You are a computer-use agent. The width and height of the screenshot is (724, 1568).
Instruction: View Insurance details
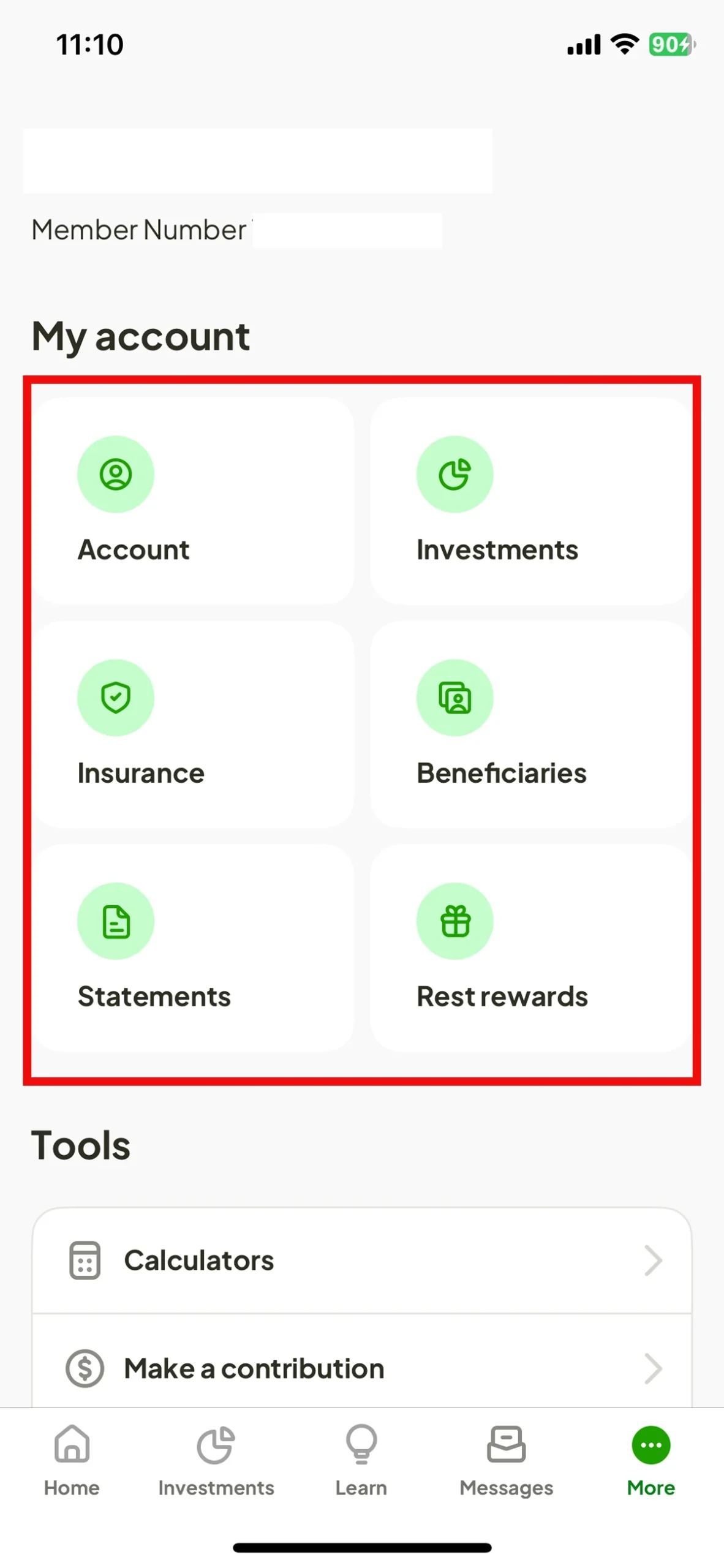tap(193, 725)
